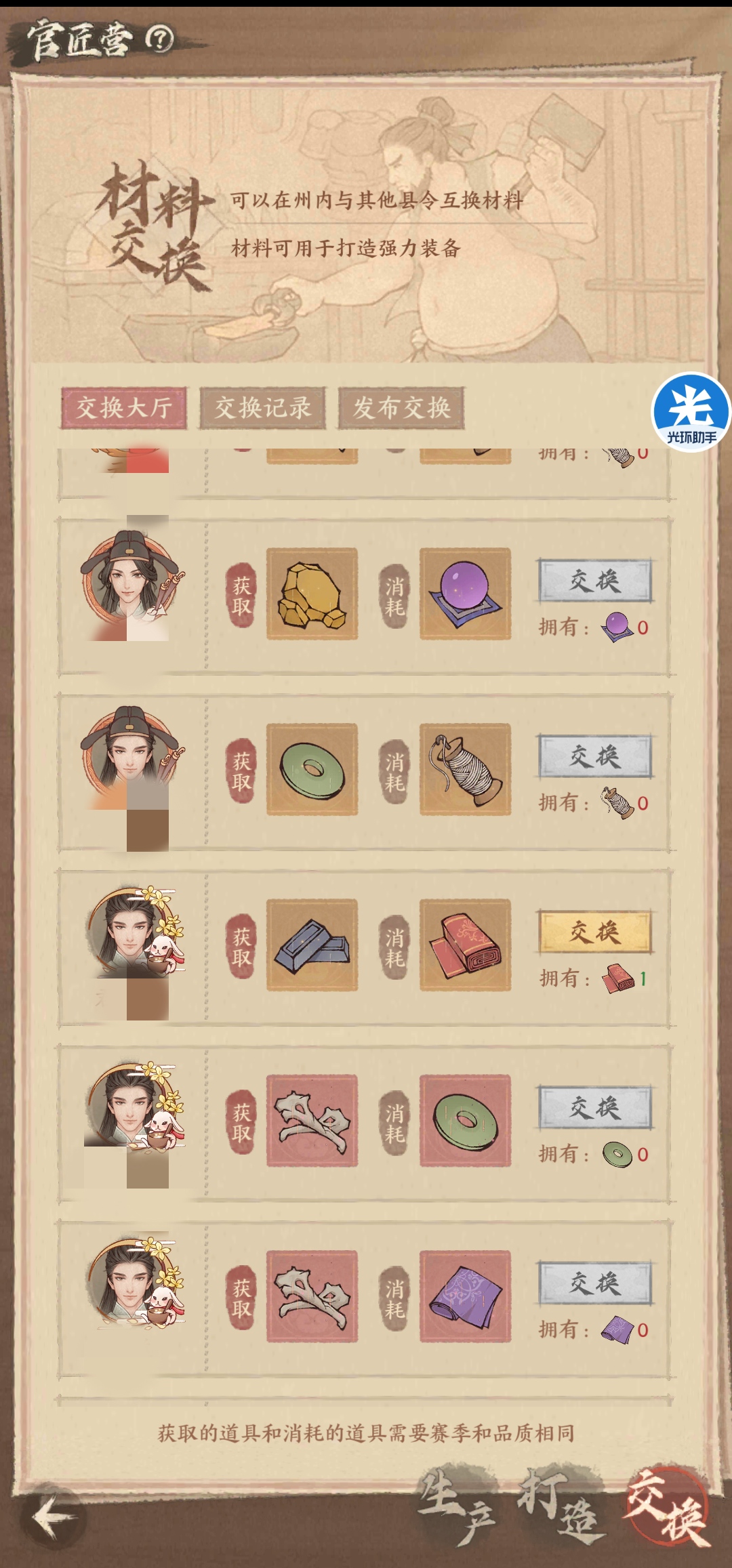732x1568 pixels.
Task: Select the 交换大厅 tab
Action: click(124, 408)
